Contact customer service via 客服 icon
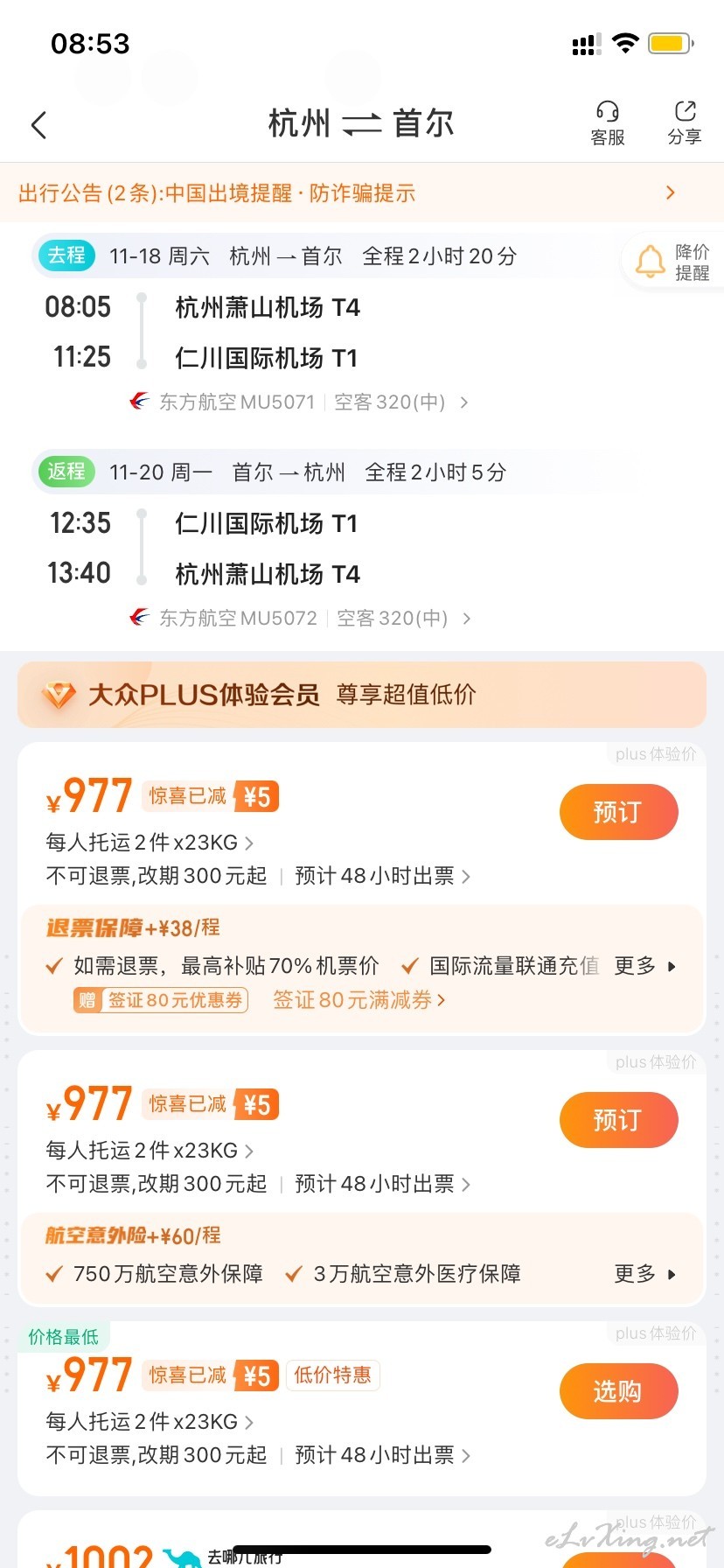 click(608, 123)
